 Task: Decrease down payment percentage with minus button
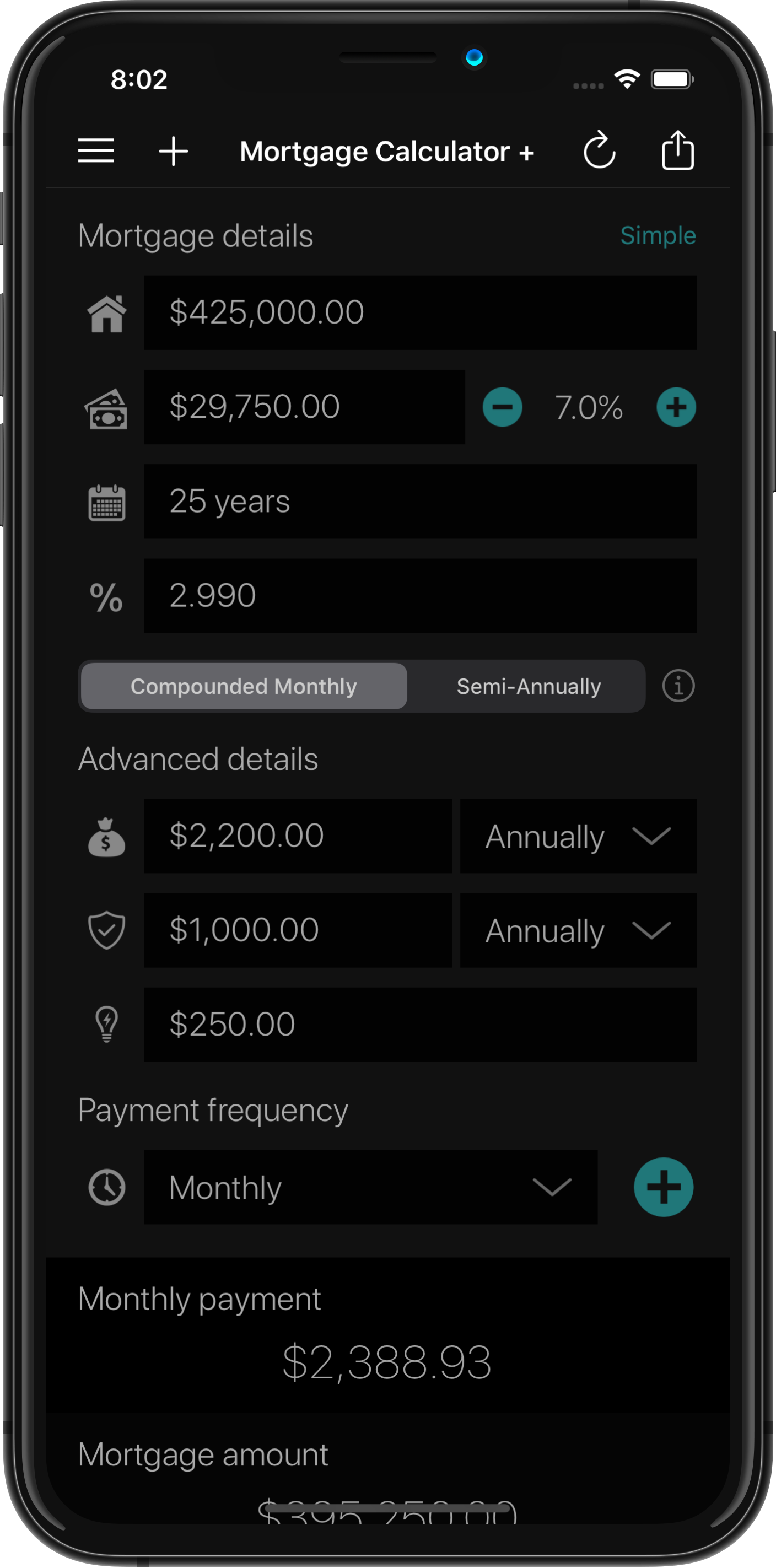pyautogui.click(x=502, y=407)
